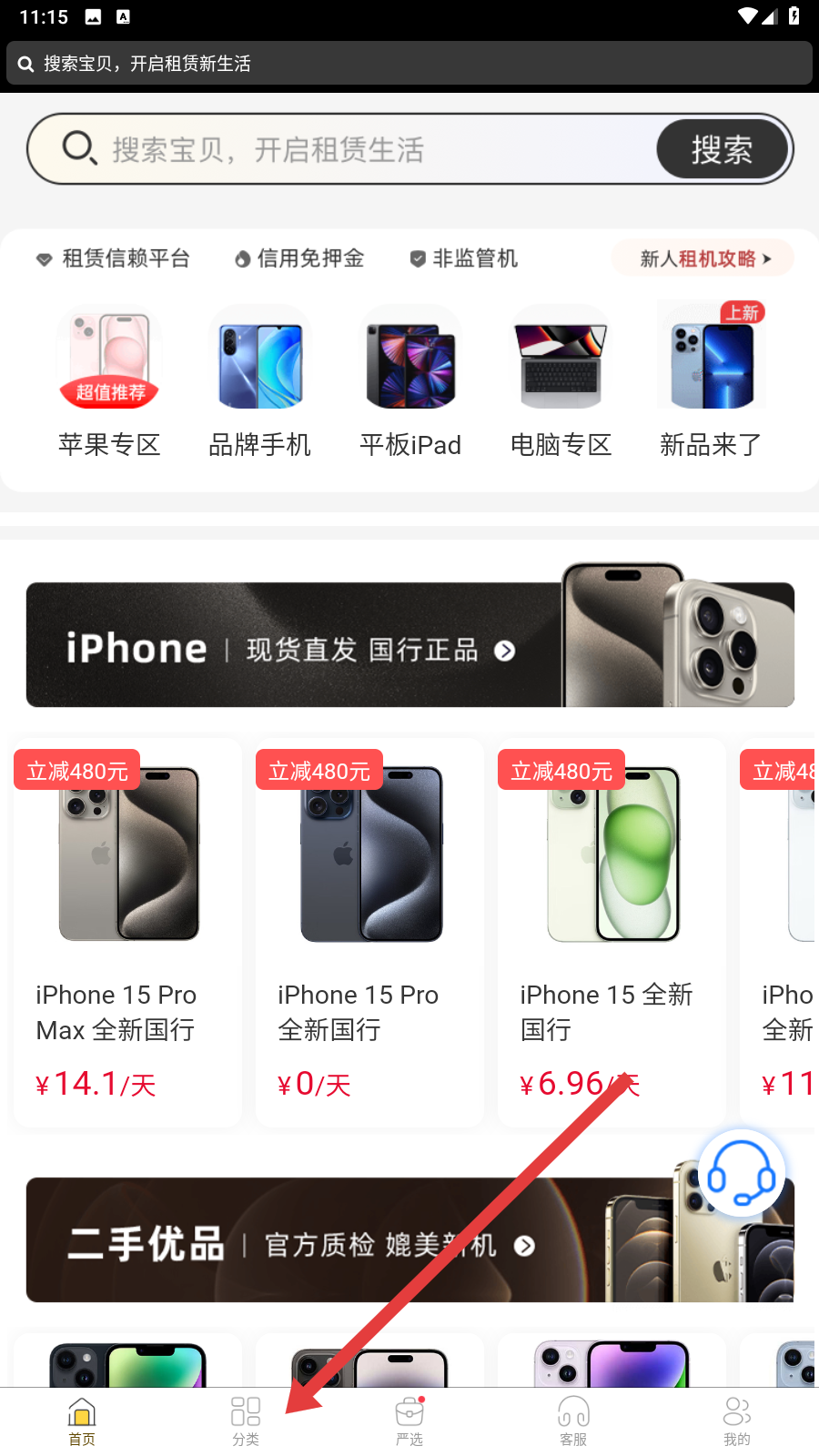Tap the floating customer service headset icon
Image resolution: width=819 pixels, height=1456 pixels.
[742, 1174]
